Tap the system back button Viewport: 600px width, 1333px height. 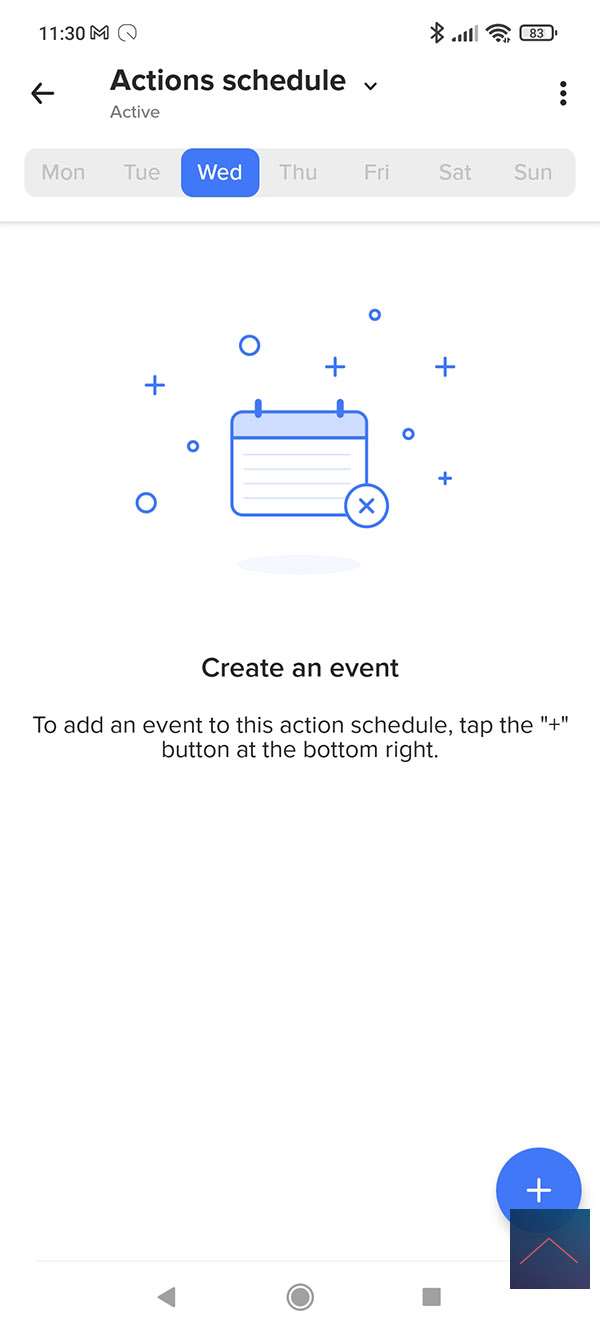166,1297
